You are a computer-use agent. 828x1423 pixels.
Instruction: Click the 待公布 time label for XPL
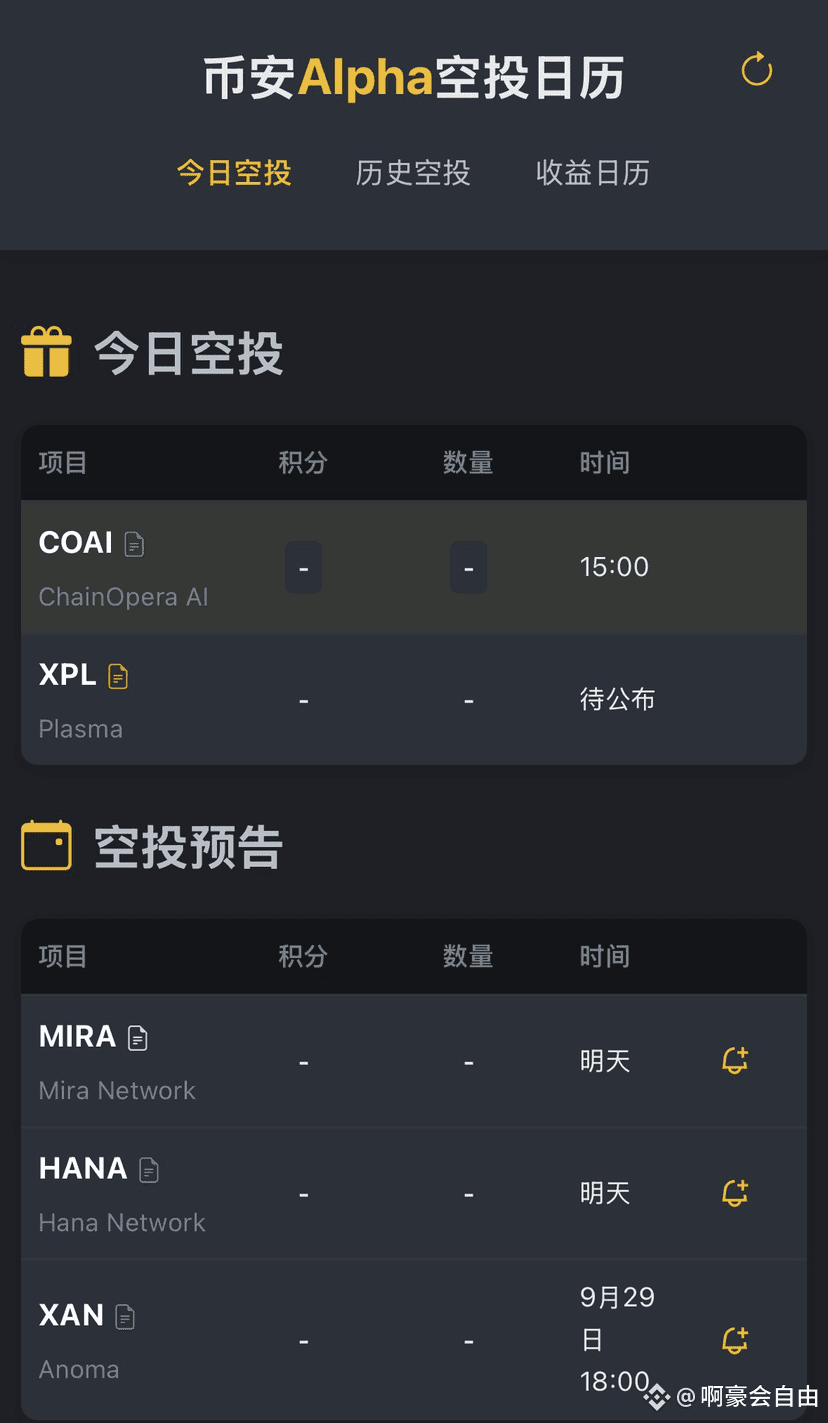click(618, 699)
